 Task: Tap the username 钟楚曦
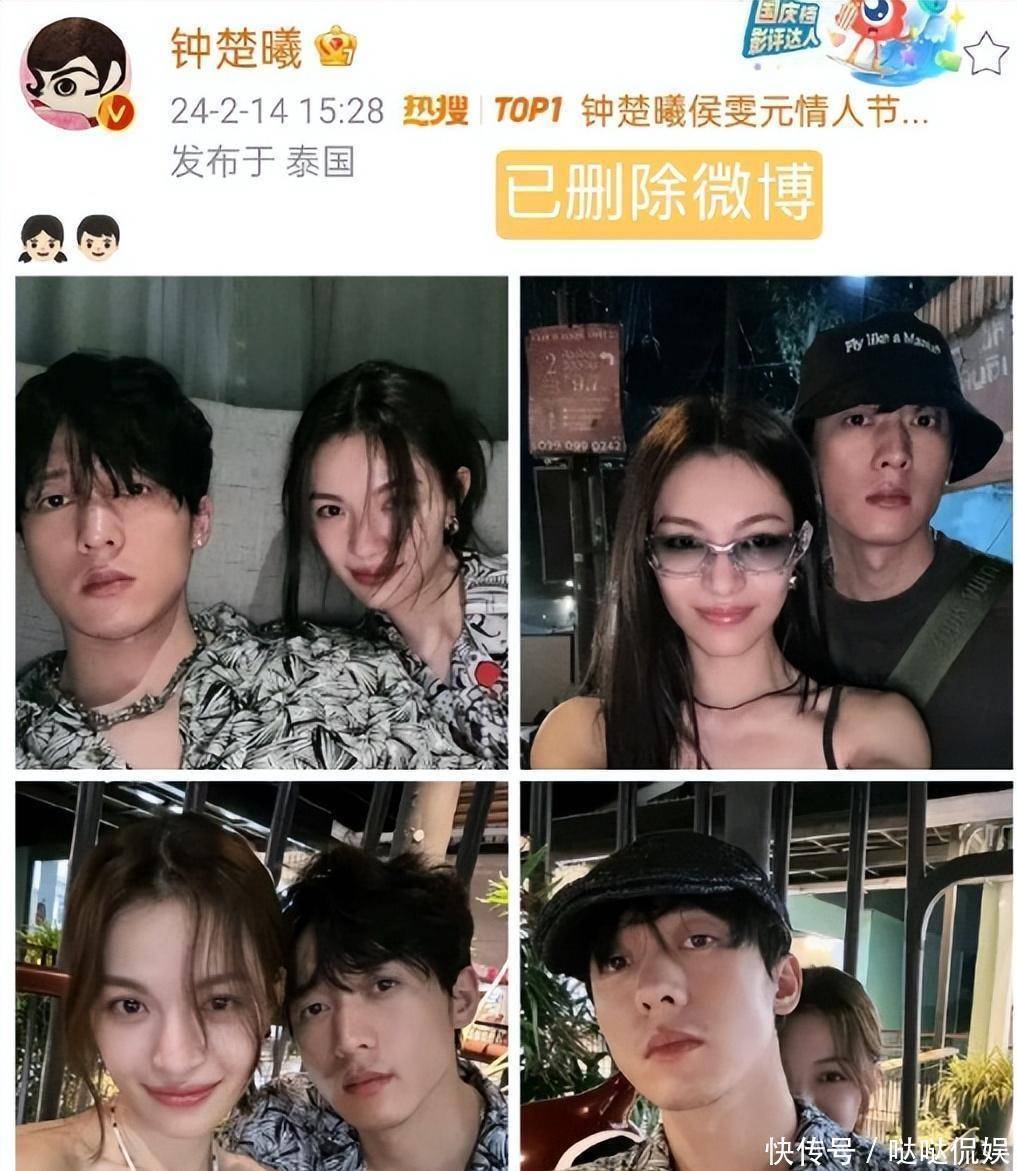point(236,48)
